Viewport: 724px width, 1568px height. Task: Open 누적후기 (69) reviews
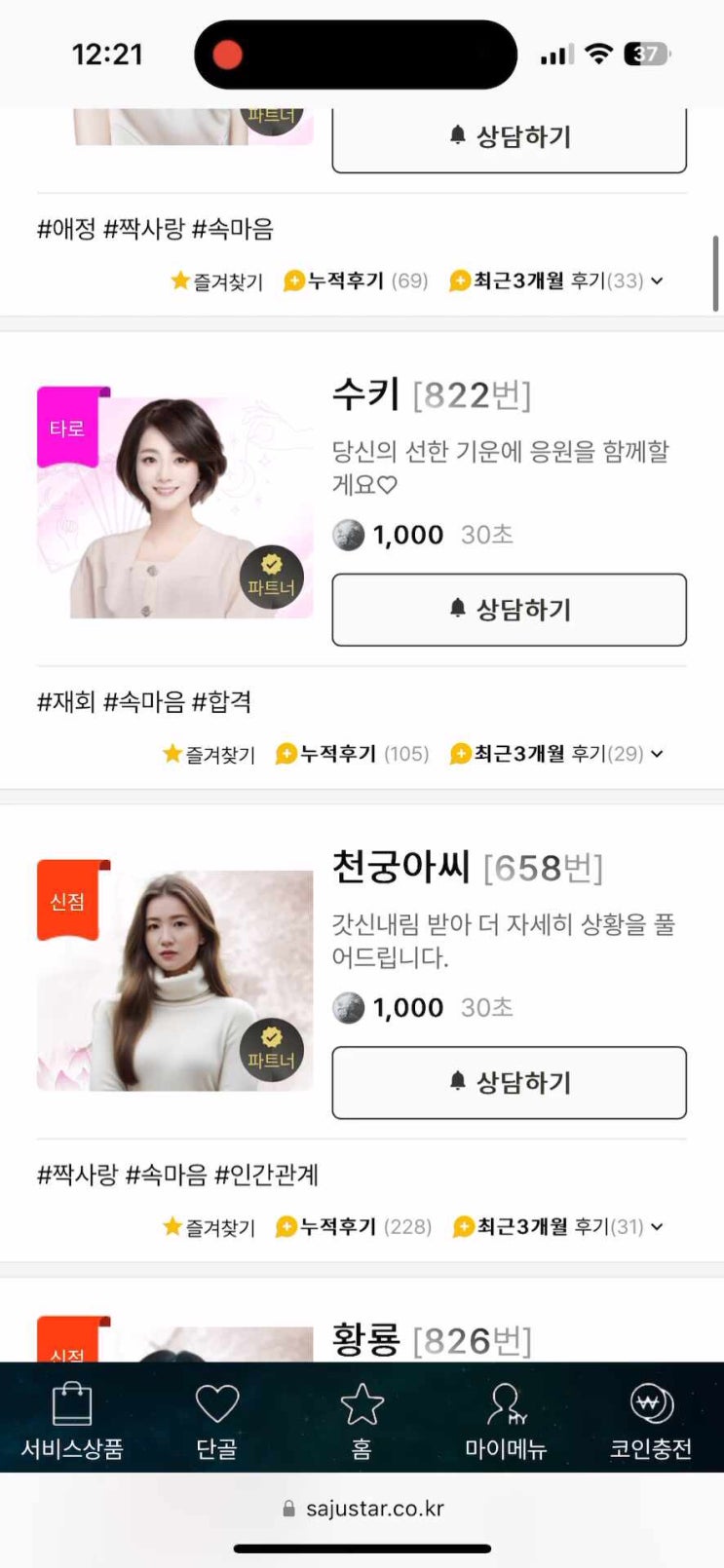(357, 281)
